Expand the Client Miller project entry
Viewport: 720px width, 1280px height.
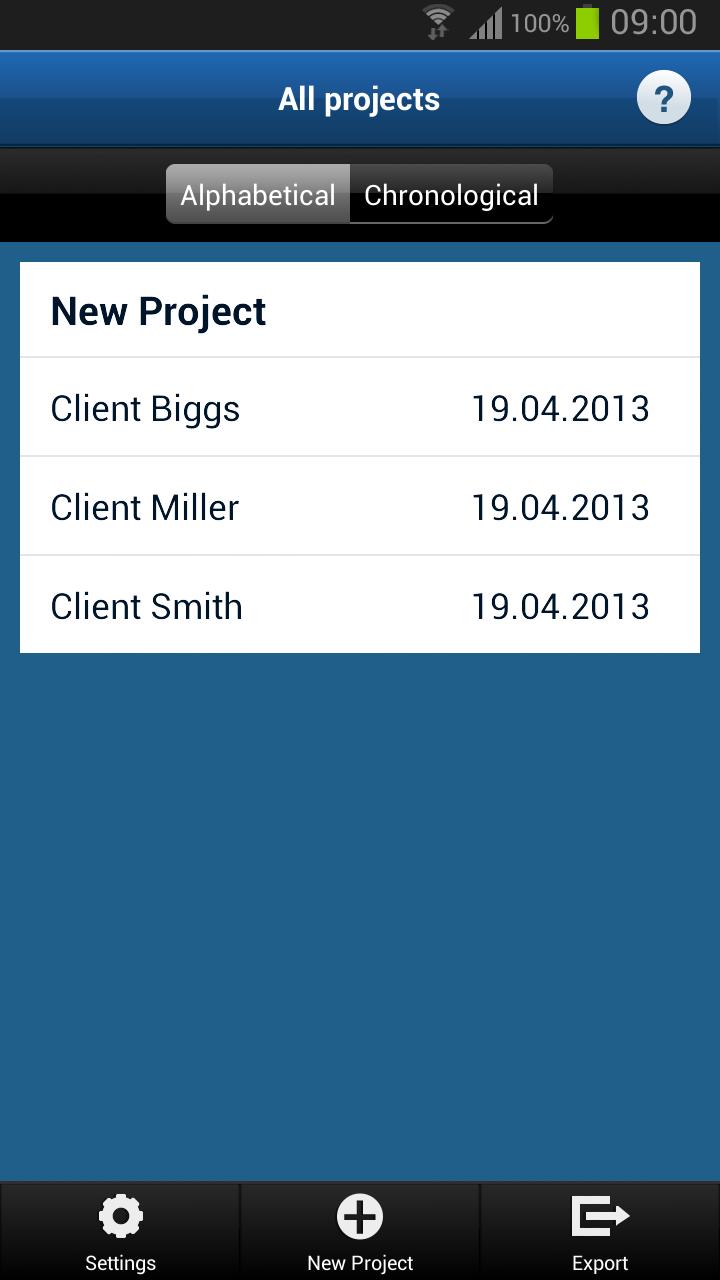(x=360, y=506)
